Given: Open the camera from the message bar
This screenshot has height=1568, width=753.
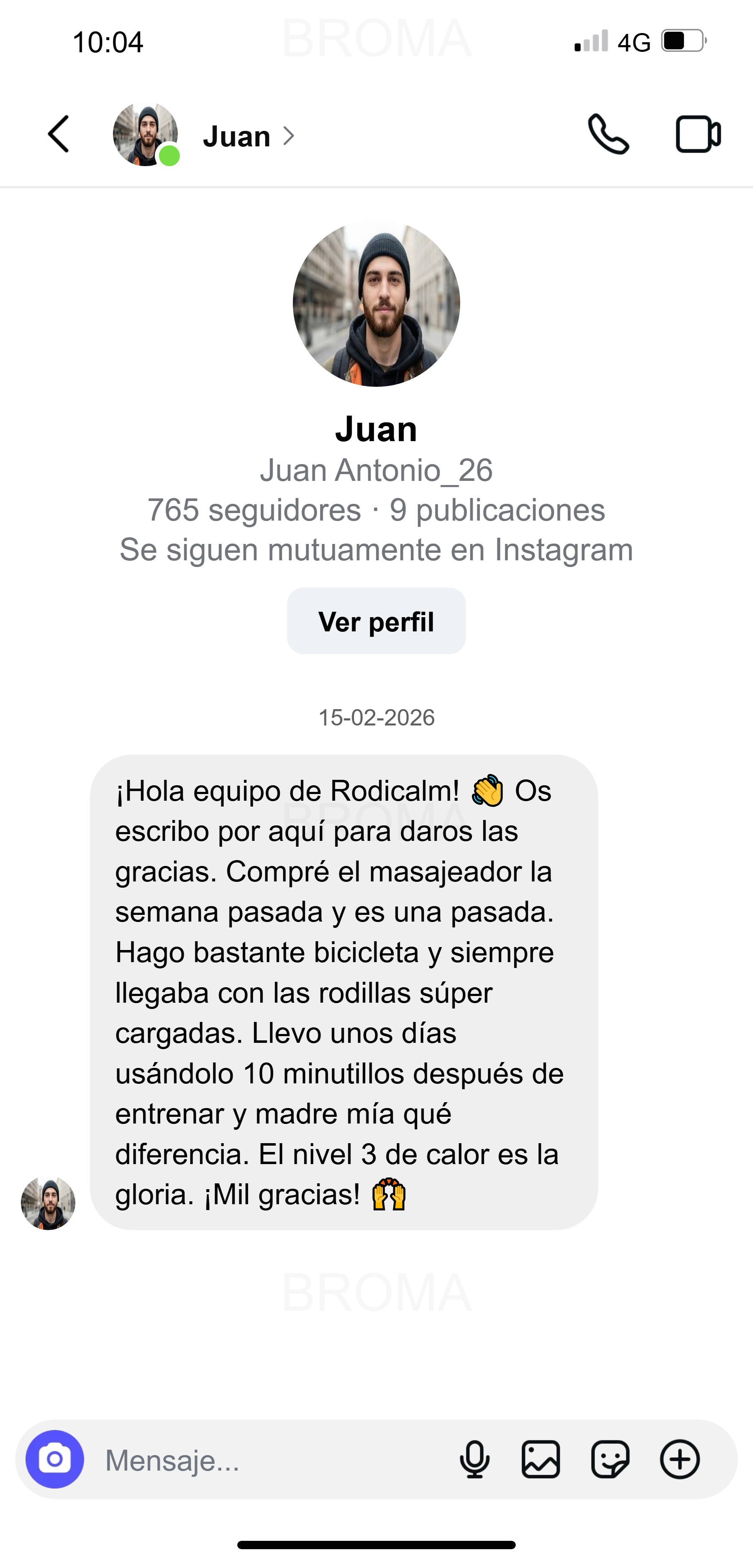Looking at the screenshot, I should 55,1459.
